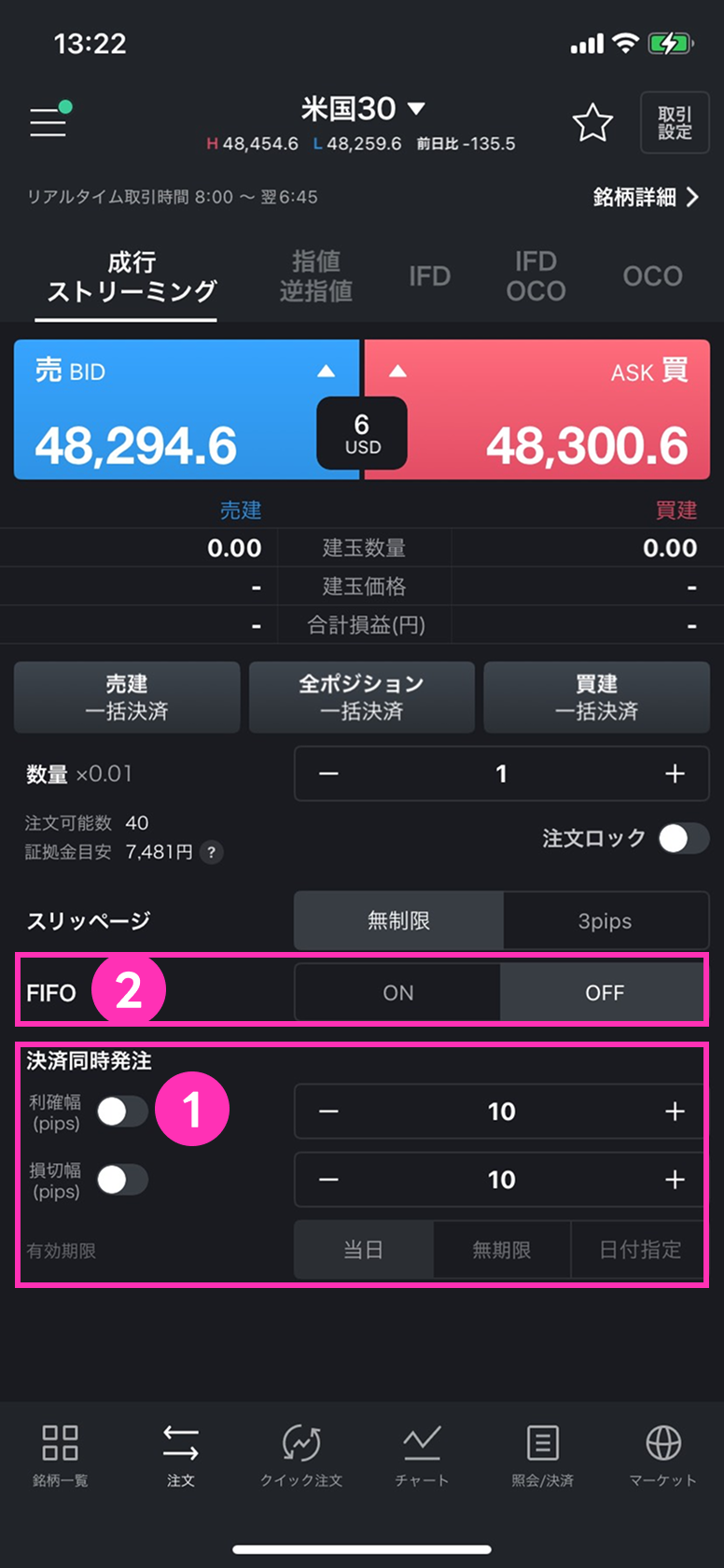Enable the 損切幅 switch

click(x=122, y=1181)
